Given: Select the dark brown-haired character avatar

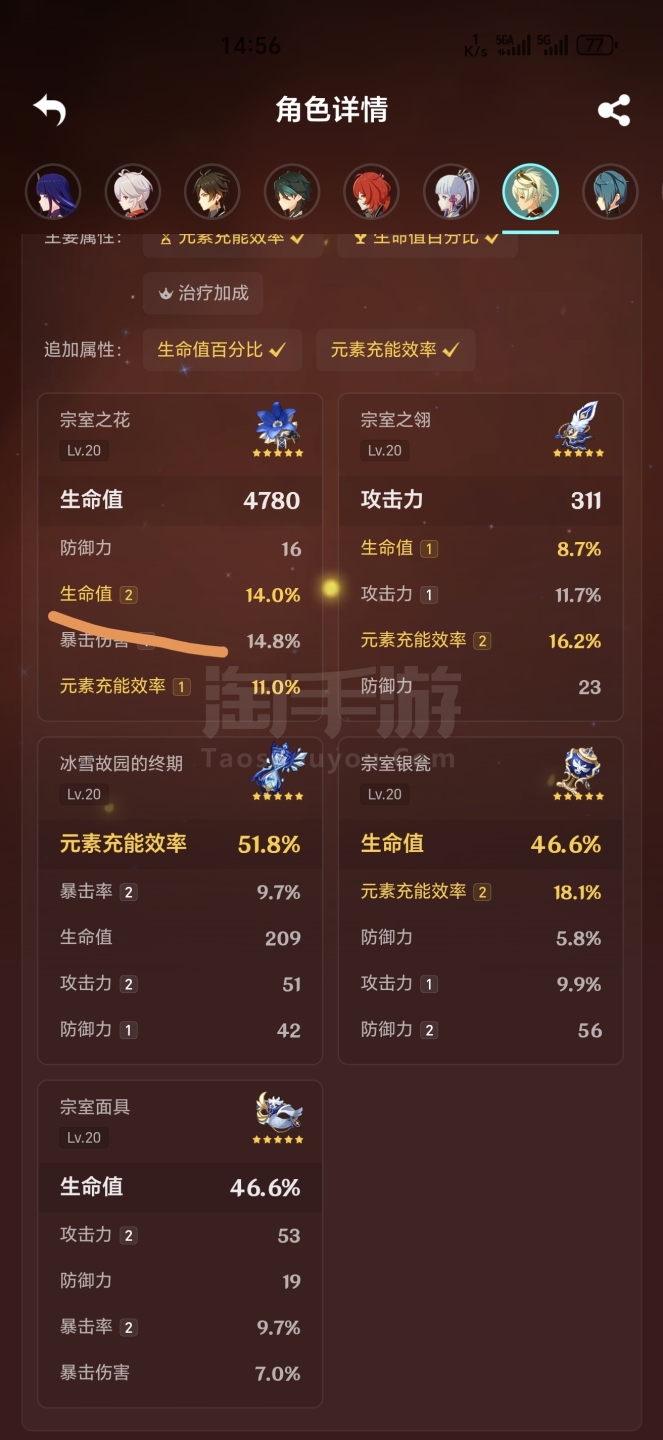Looking at the screenshot, I should coord(212,192).
